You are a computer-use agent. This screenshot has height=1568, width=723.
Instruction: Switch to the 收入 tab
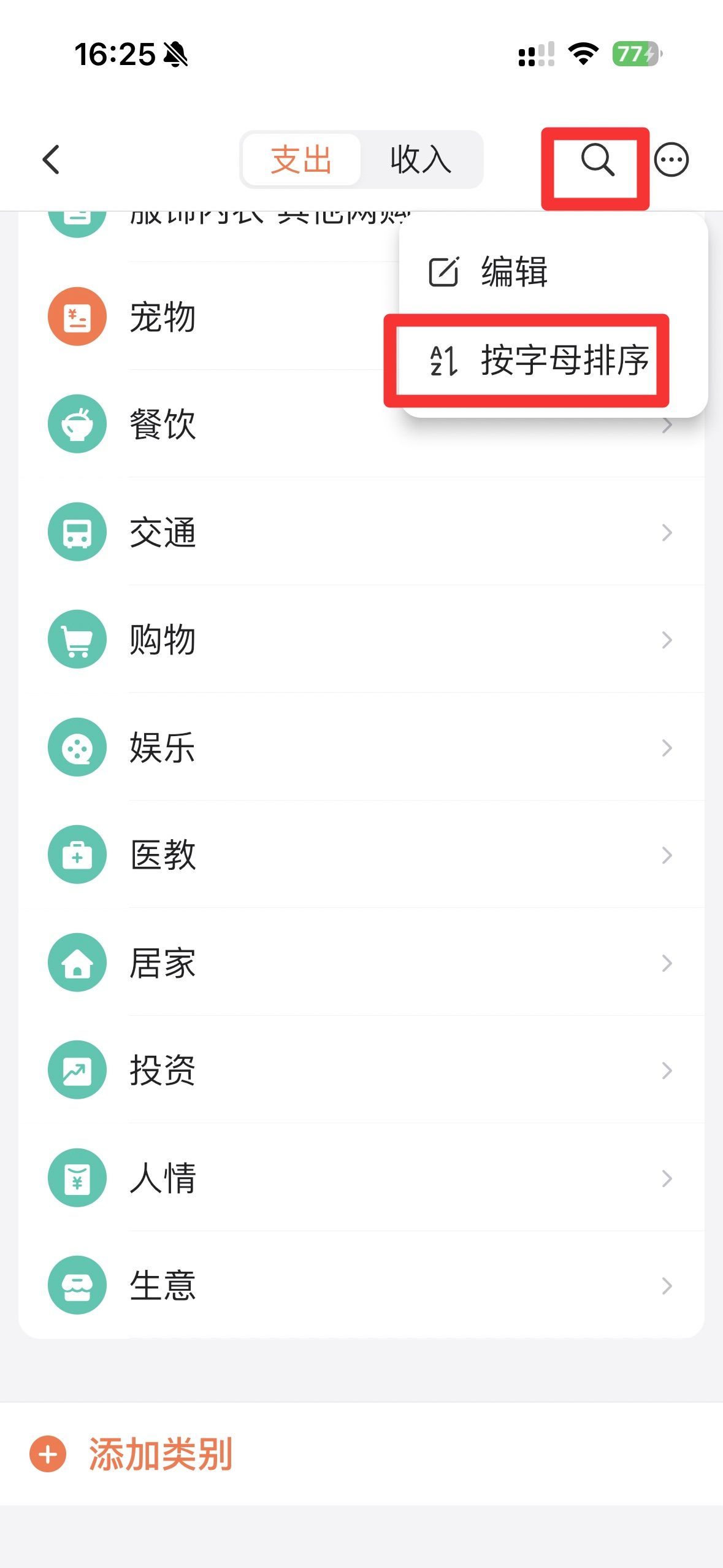[x=421, y=160]
